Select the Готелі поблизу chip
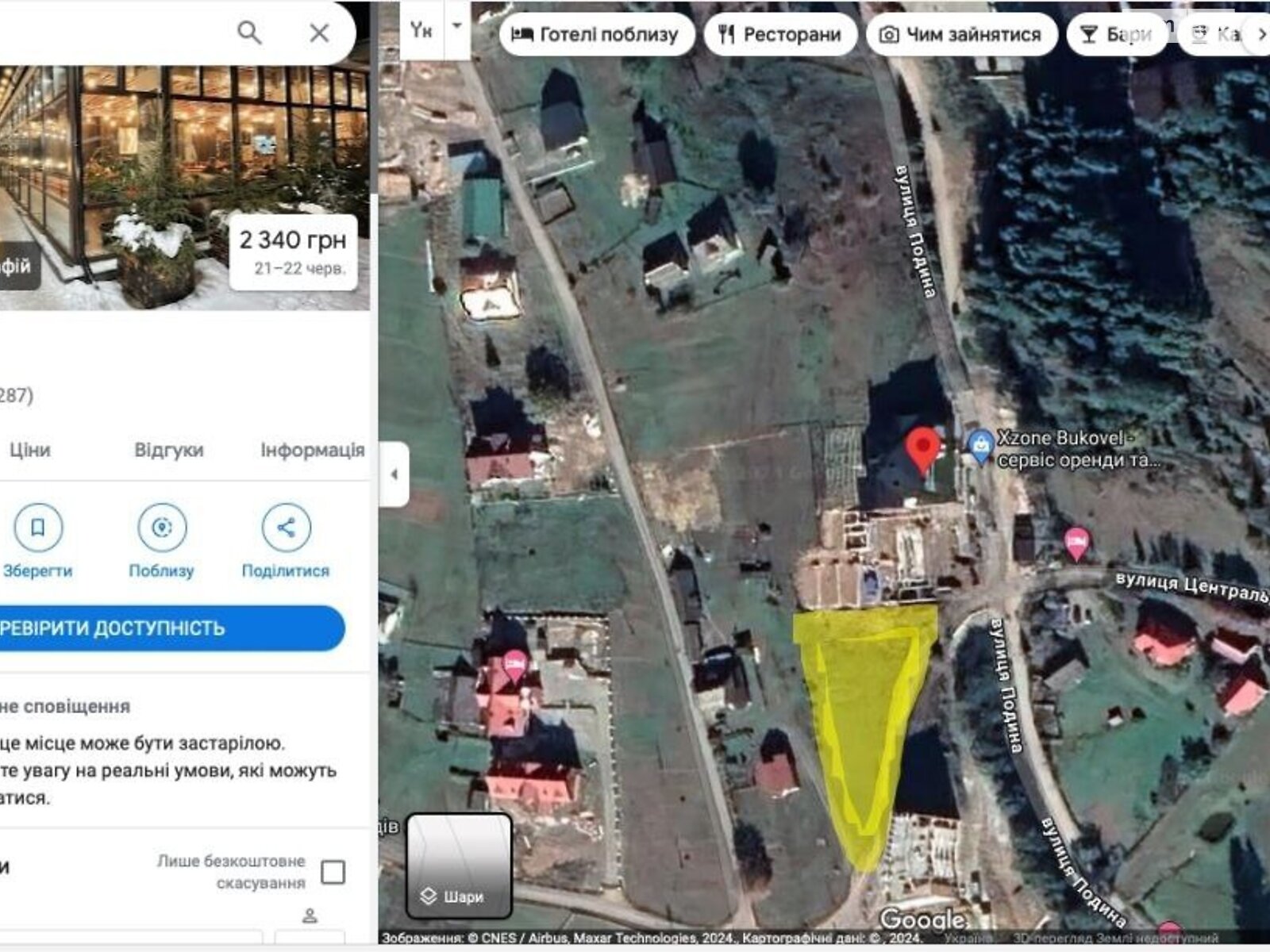This screenshot has height=952, width=1270. pyautogui.click(x=597, y=35)
